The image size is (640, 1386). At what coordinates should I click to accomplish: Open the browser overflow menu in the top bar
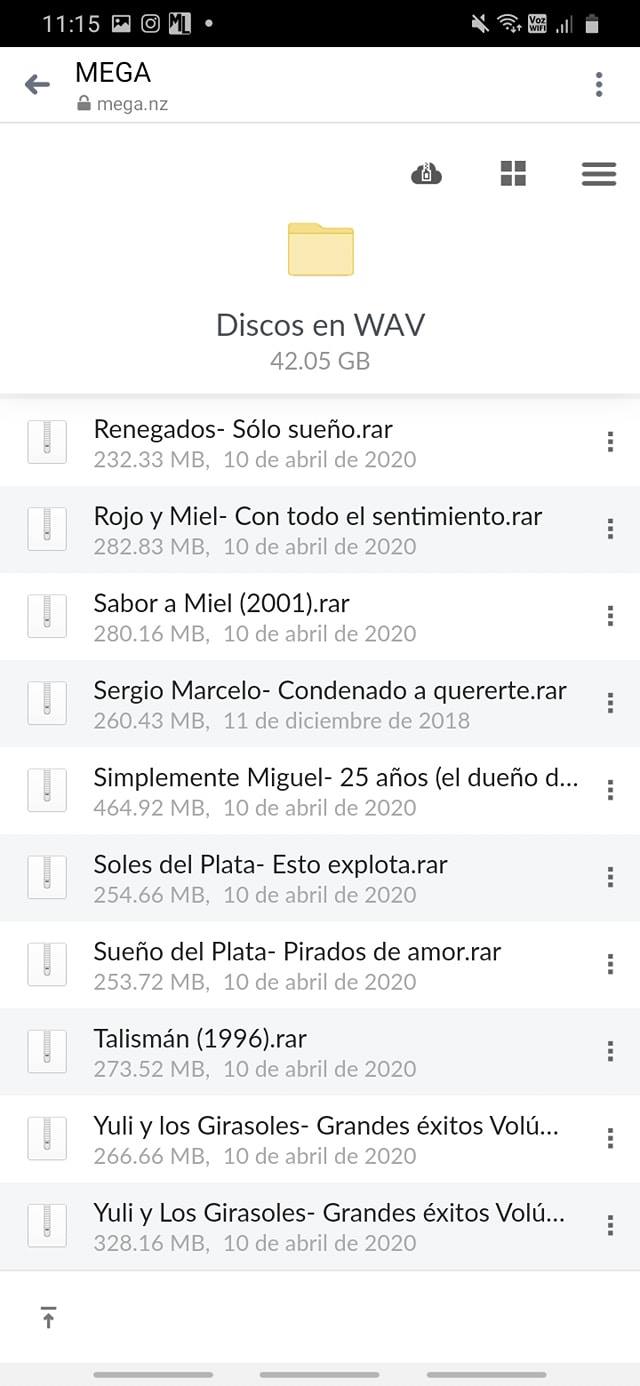[599, 85]
